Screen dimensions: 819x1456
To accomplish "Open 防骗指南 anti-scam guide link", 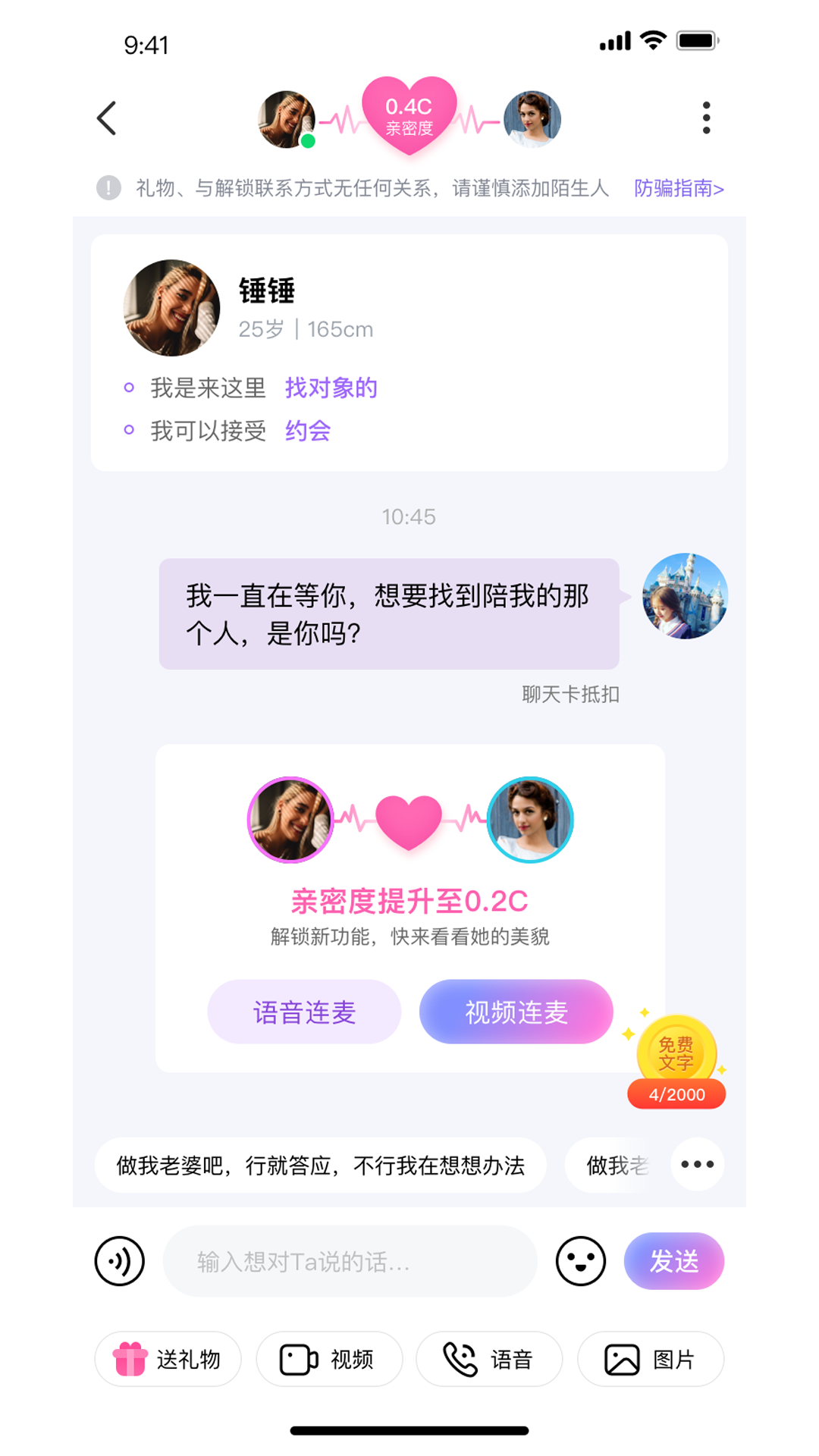I will tap(679, 190).
